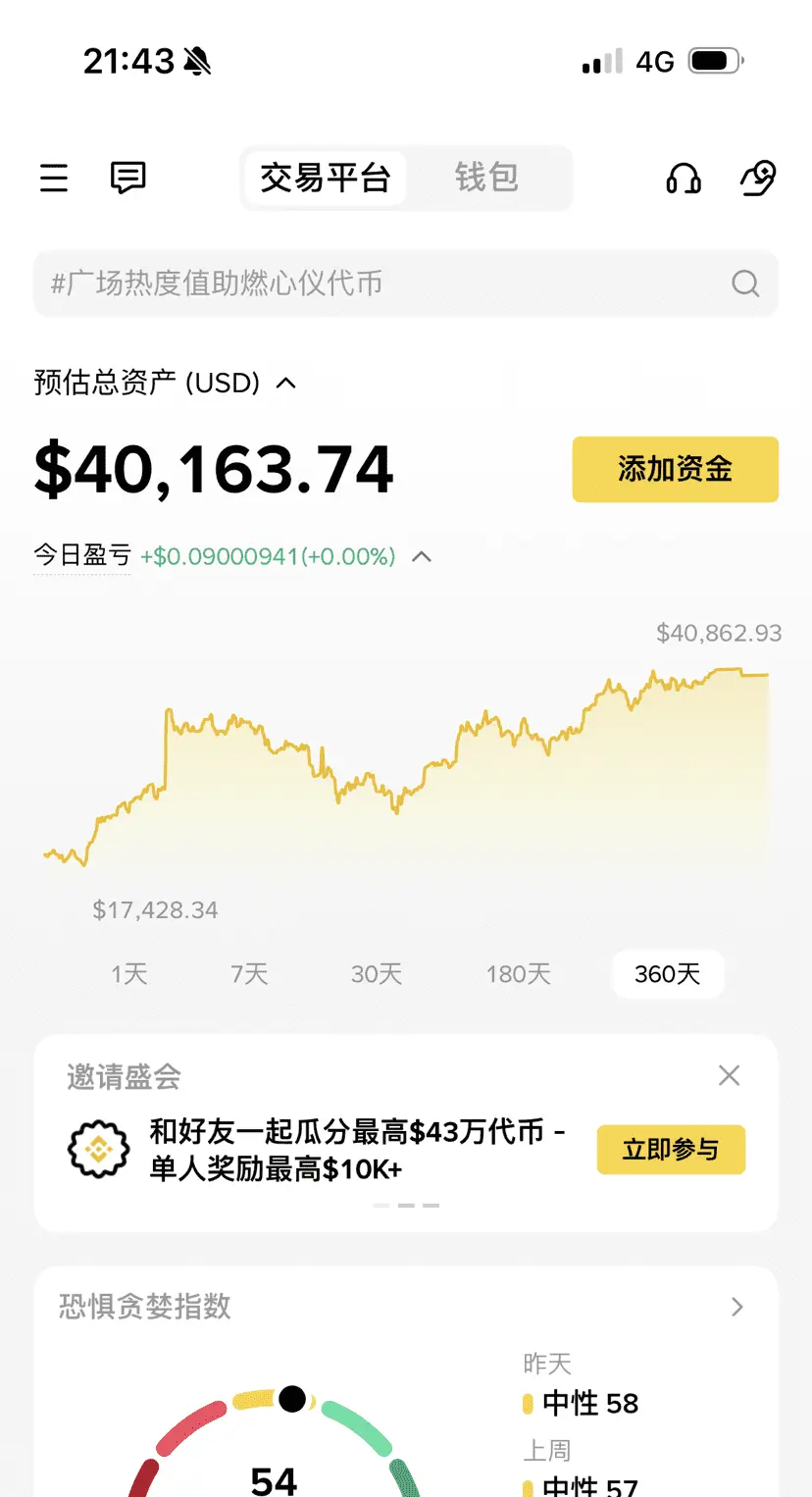
Task: Open the profile icon at top right
Action: click(757, 178)
